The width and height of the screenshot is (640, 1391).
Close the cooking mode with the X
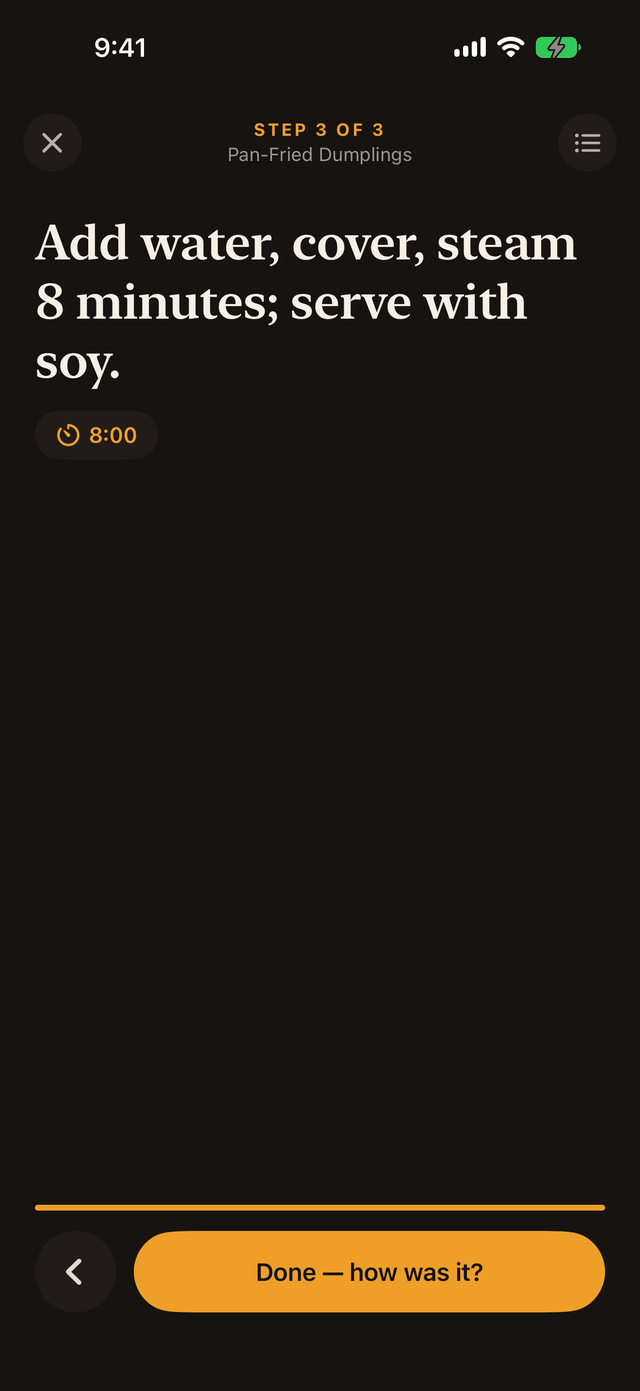52,143
